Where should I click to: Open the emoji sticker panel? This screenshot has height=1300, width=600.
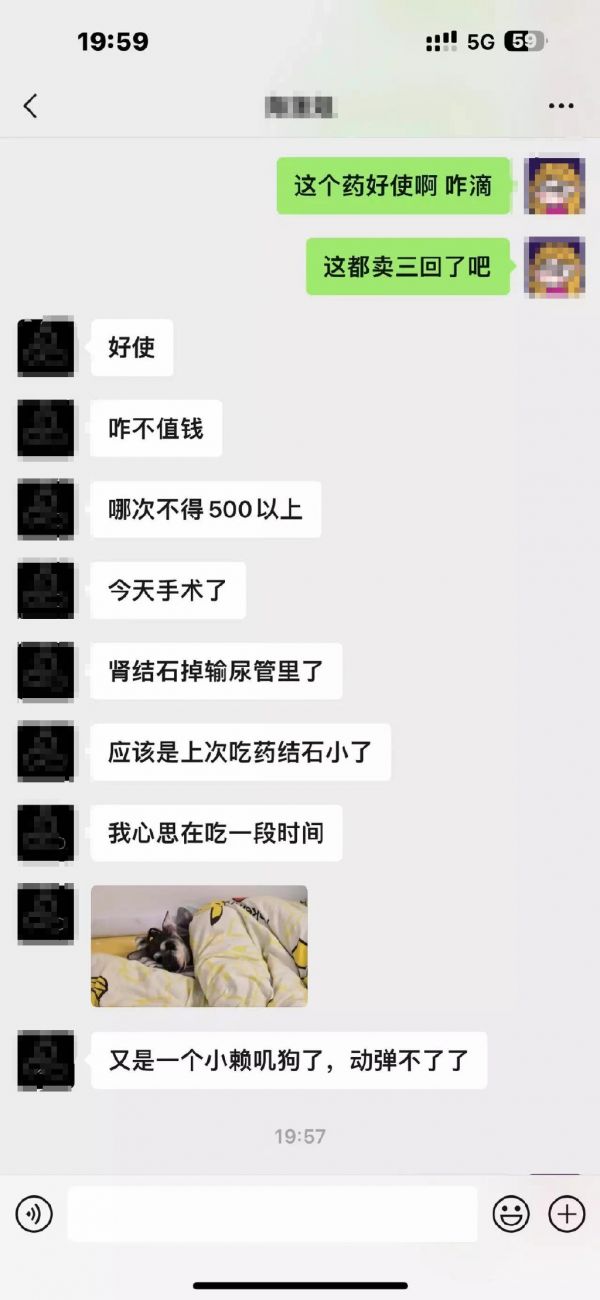coord(510,1214)
